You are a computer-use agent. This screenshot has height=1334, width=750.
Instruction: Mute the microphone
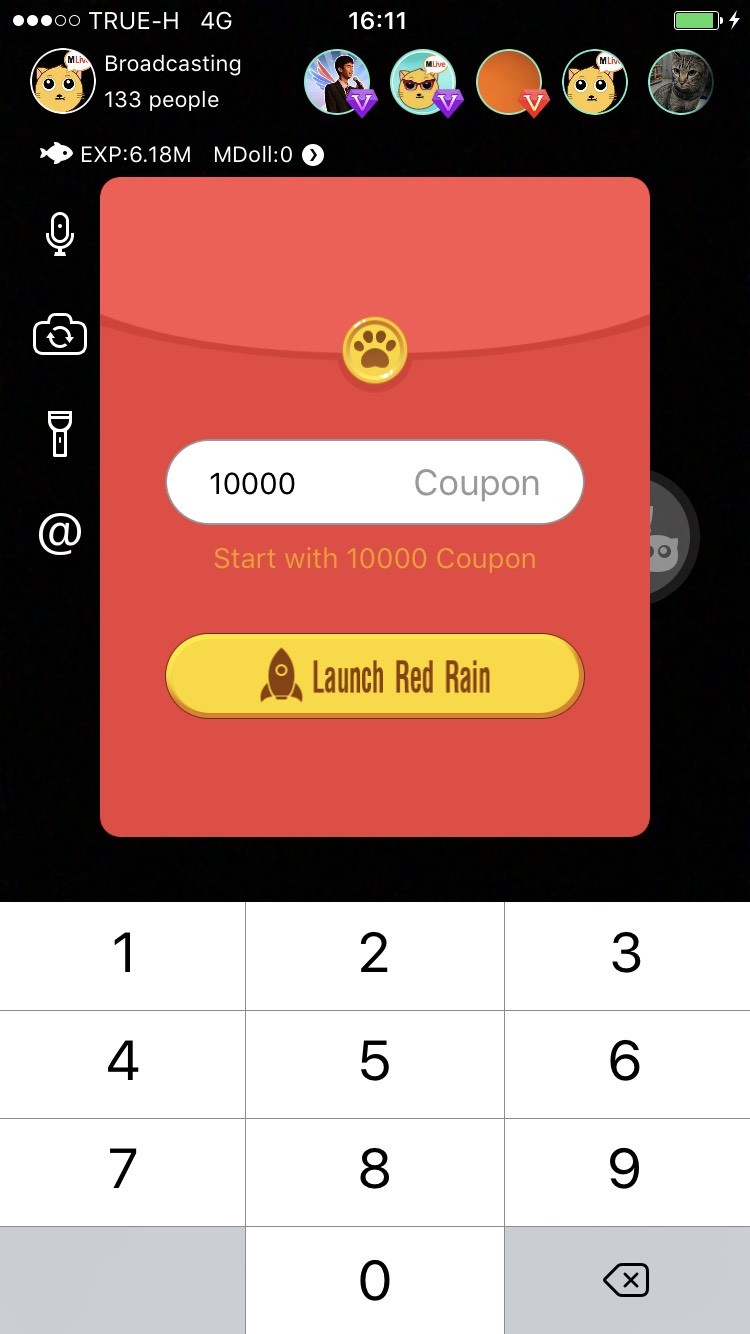pos(60,234)
